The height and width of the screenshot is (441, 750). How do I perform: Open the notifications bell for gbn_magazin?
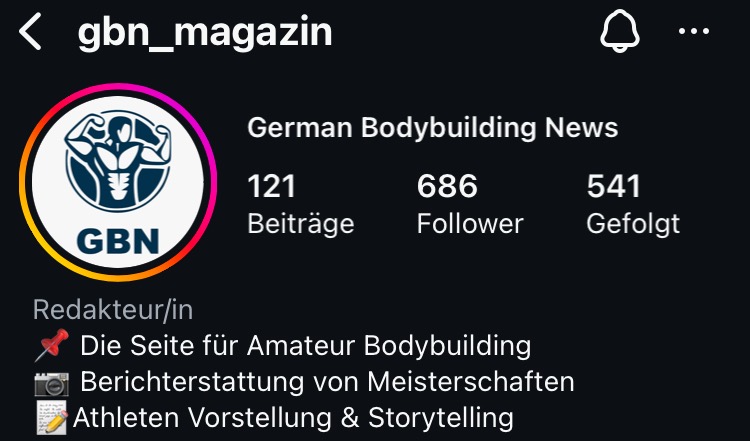618,33
